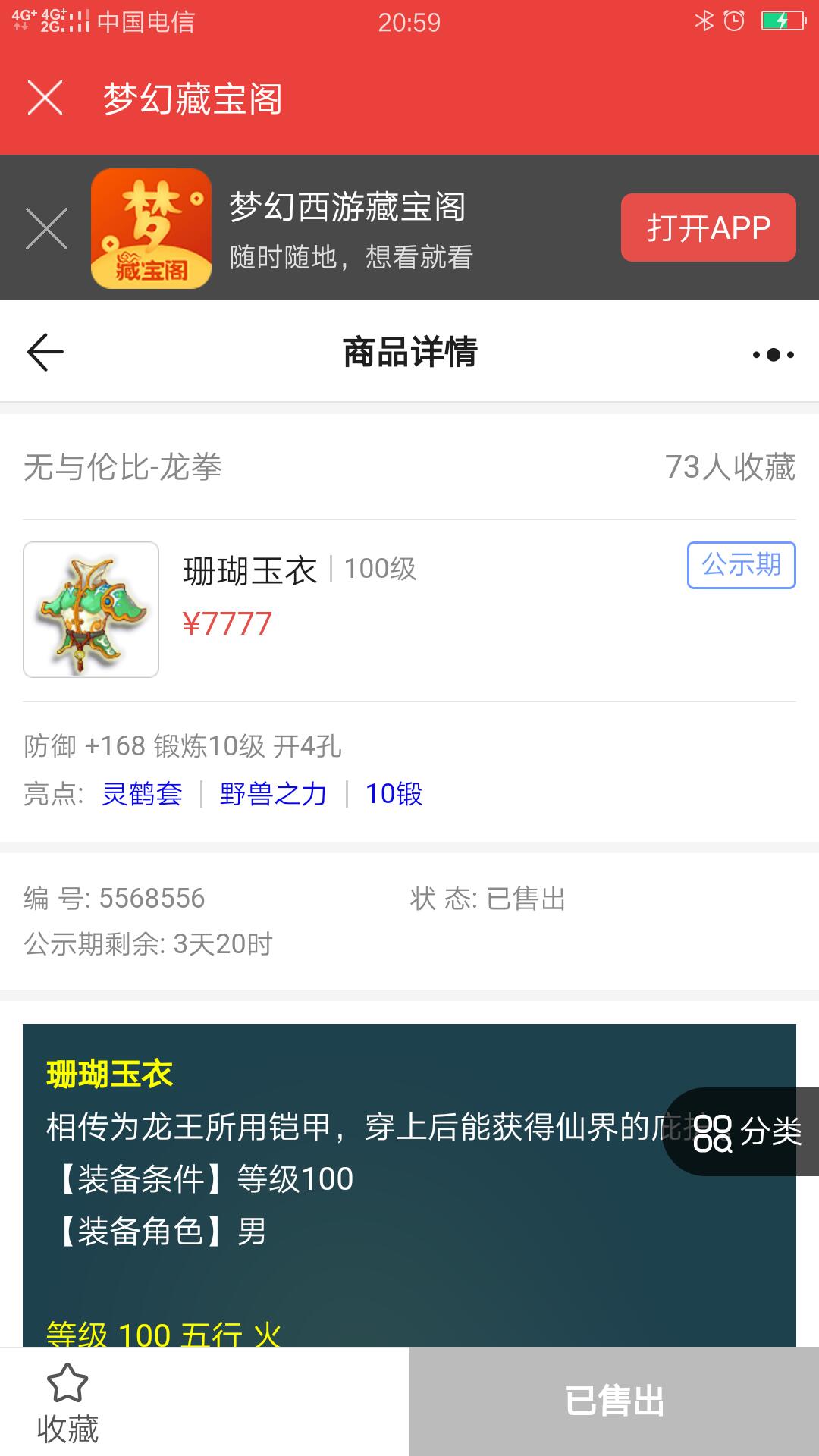Open the 灵鹤套 highlight link
The image size is (819, 1456).
tap(142, 794)
